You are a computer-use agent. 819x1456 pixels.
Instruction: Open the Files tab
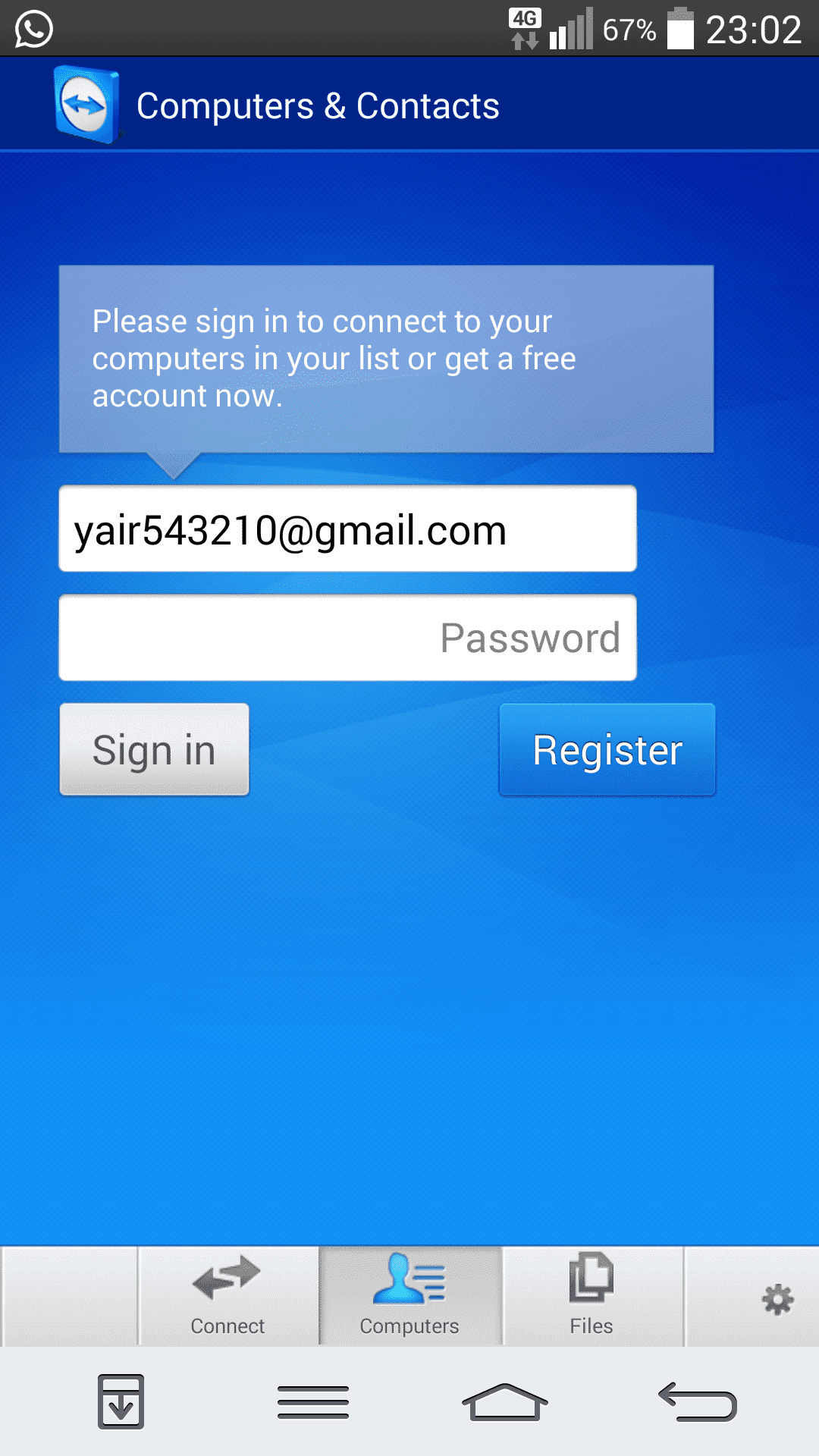592,1296
